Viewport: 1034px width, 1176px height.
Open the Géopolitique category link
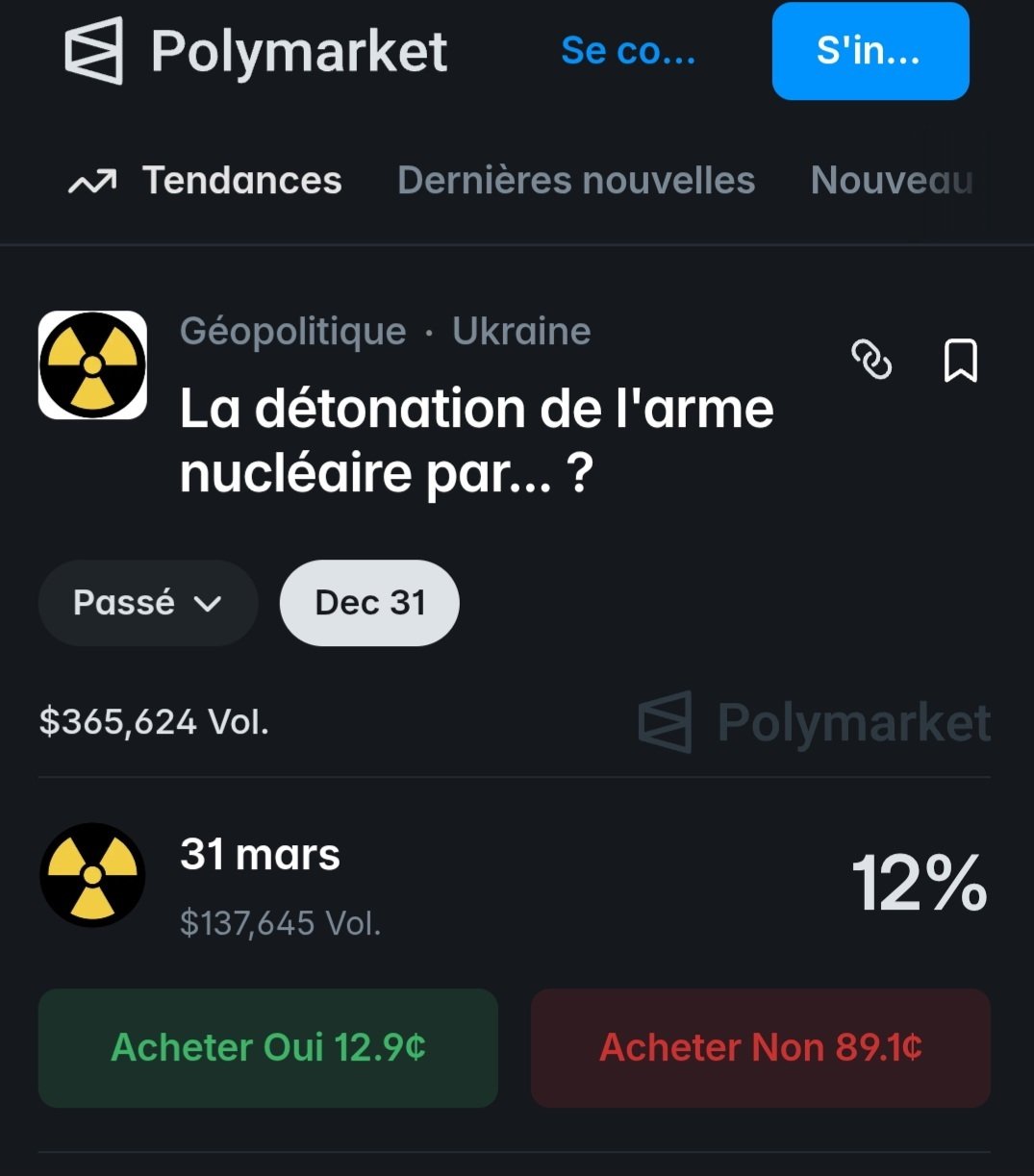[x=292, y=331]
